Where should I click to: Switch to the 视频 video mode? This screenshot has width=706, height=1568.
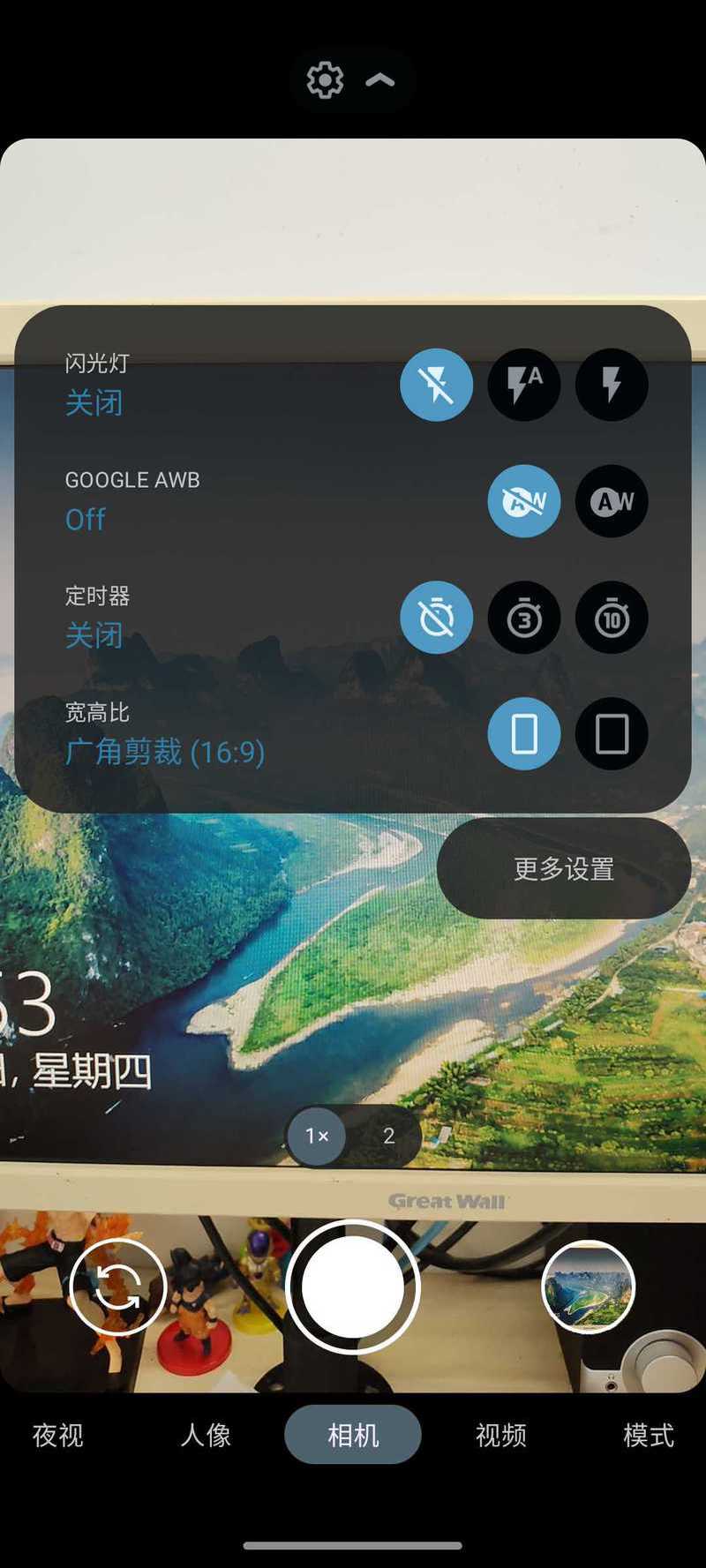click(501, 1436)
